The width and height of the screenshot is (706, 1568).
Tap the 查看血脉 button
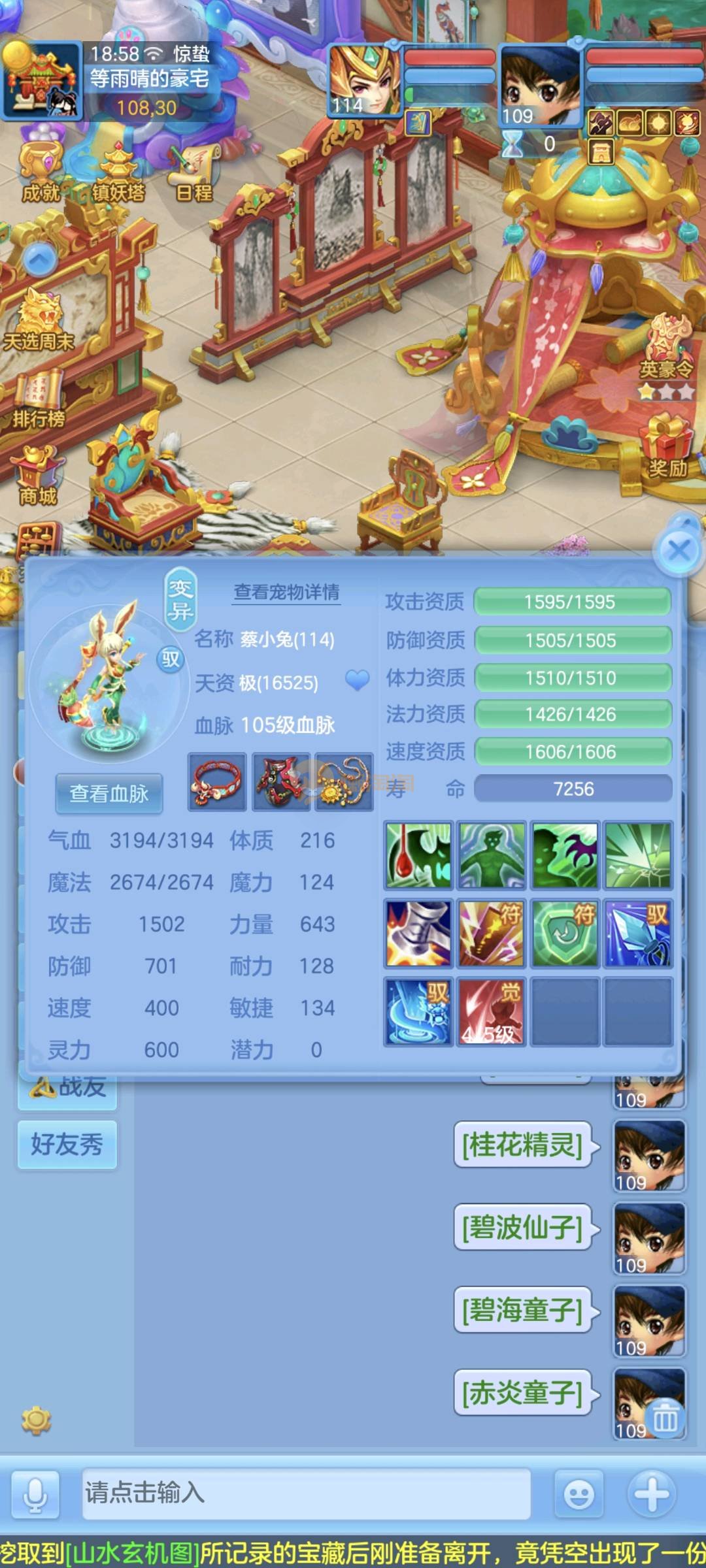pyautogui.click(x=109, y=793)
